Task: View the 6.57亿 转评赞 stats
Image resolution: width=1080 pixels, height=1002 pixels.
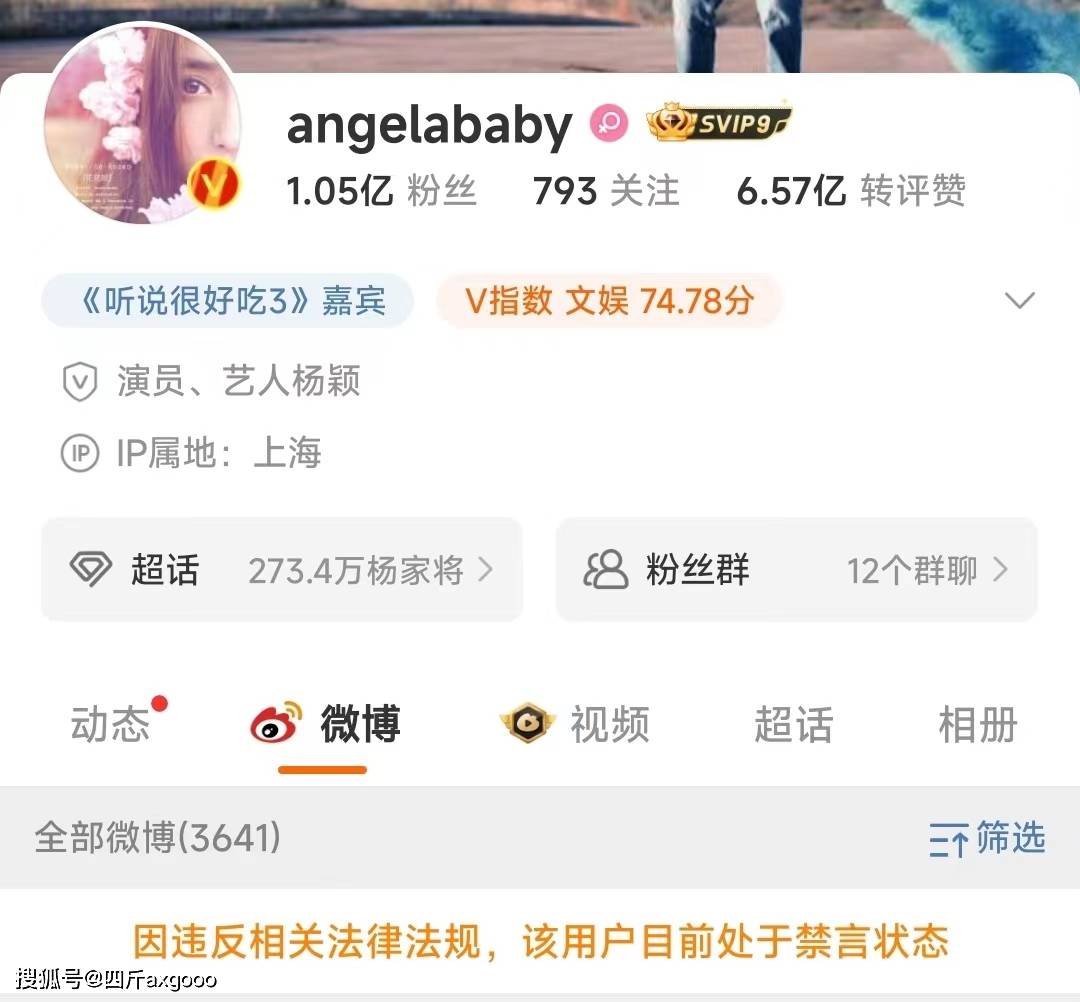Action: [851, 190]
